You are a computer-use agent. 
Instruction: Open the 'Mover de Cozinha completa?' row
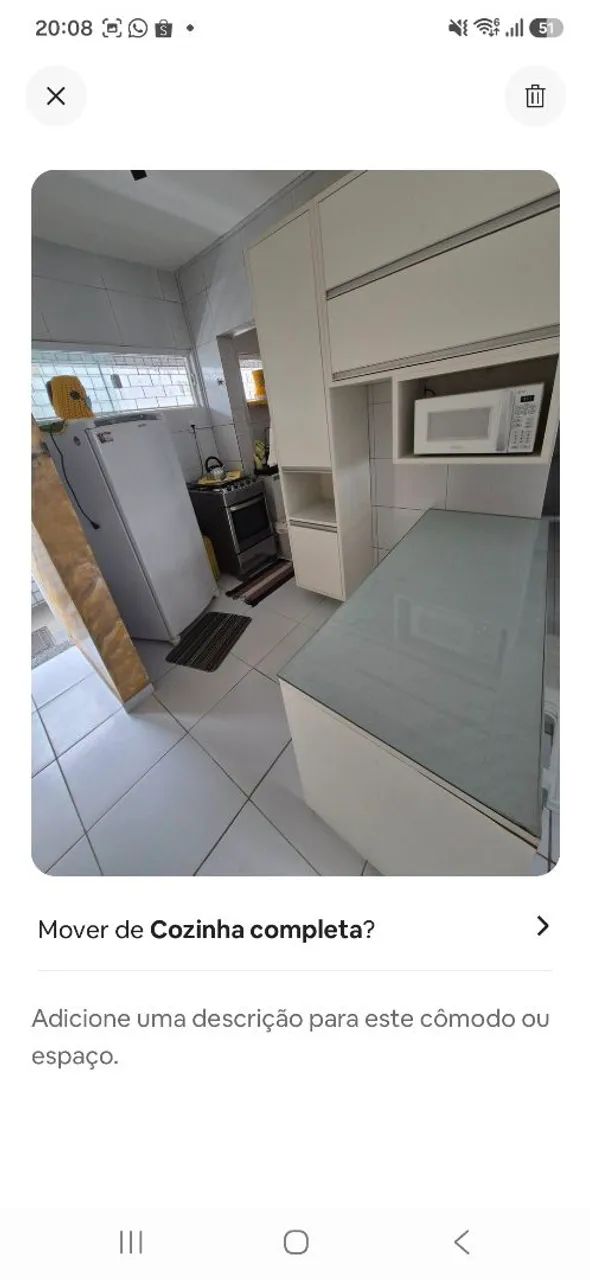pyautogui.click(x=295, y=929)
